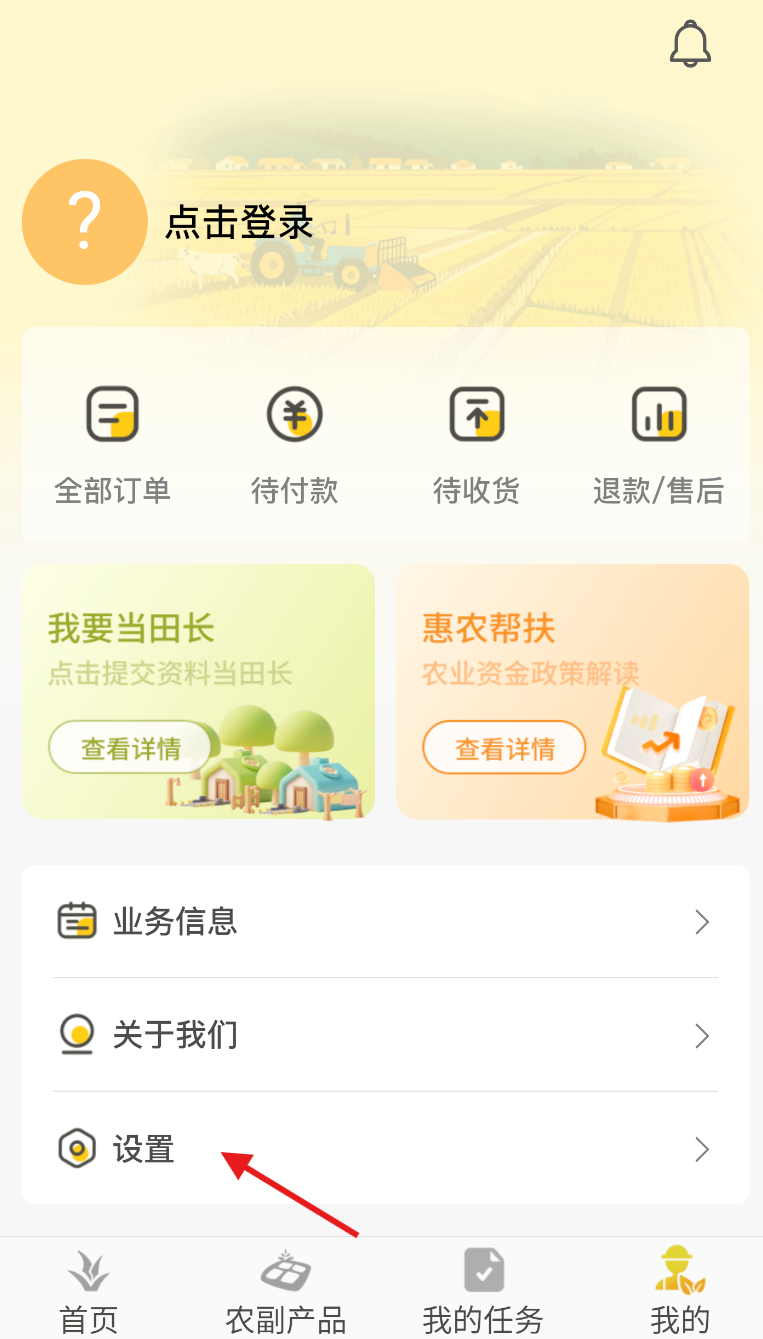Tap 查看详情 on 惠农帮扶 card

(504, 747)
